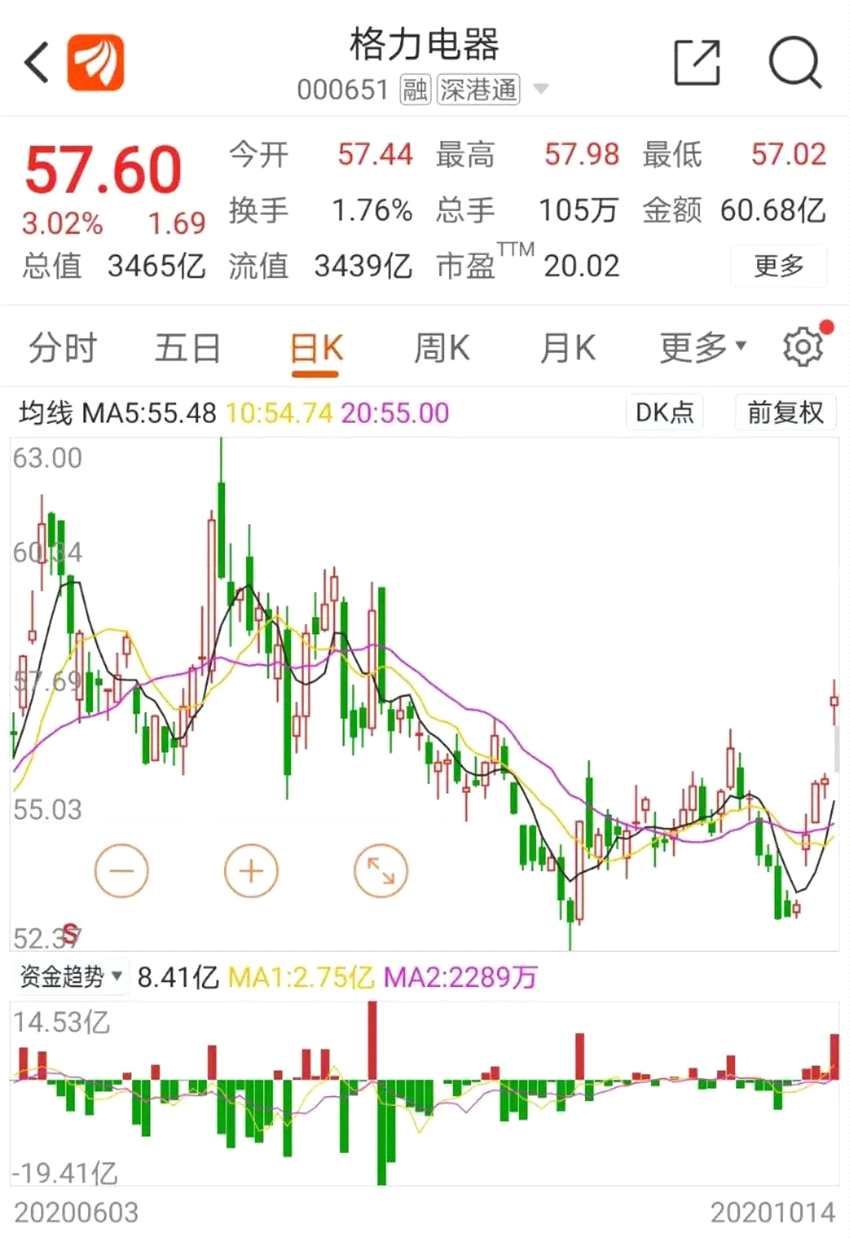
Task: Switch to the 周K chart tab
Action: coord(442,348)
